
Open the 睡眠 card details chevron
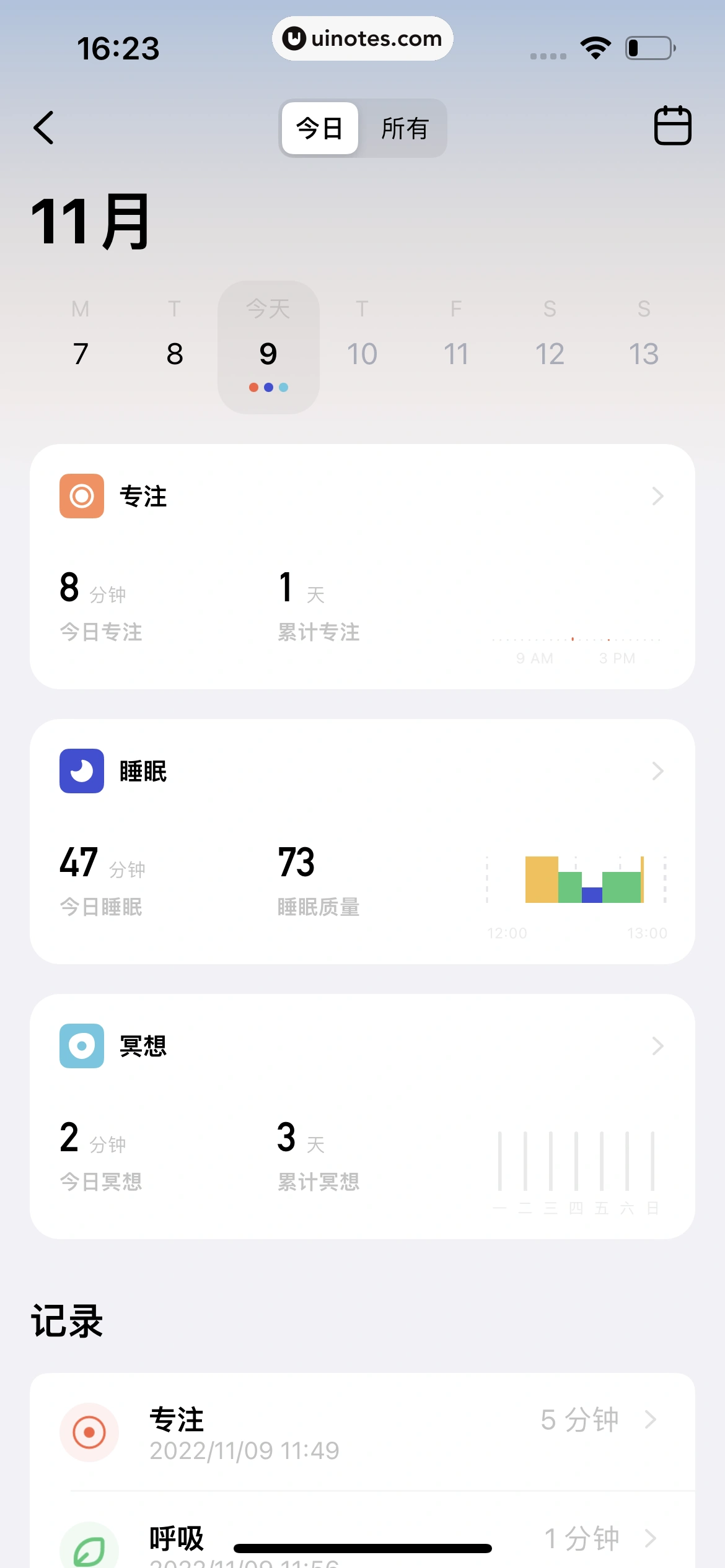coord(657,772)
